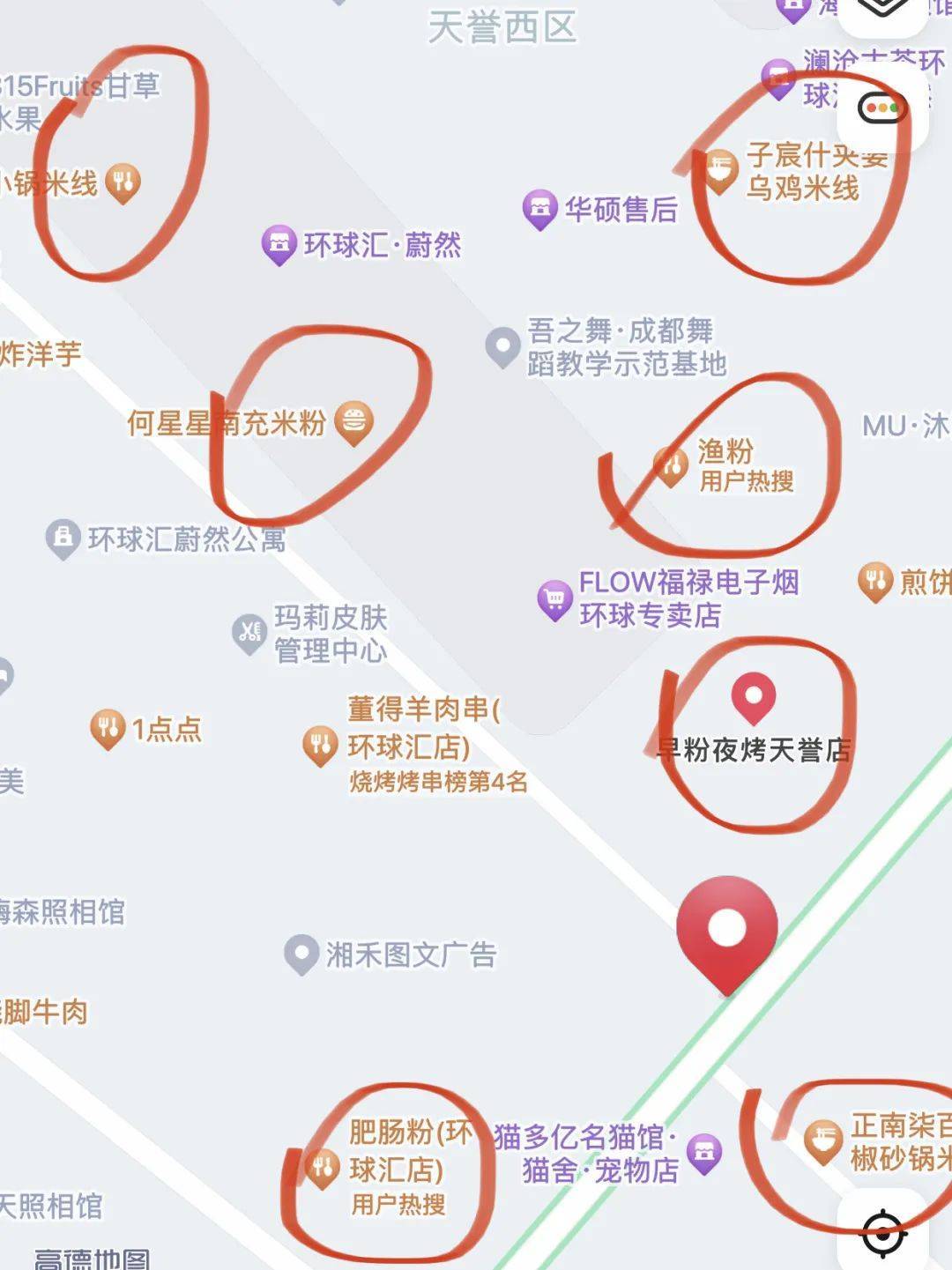Open the 何星星南充米粉 place marker
This screenshot has height=1270, width=952.
(354, 423)
